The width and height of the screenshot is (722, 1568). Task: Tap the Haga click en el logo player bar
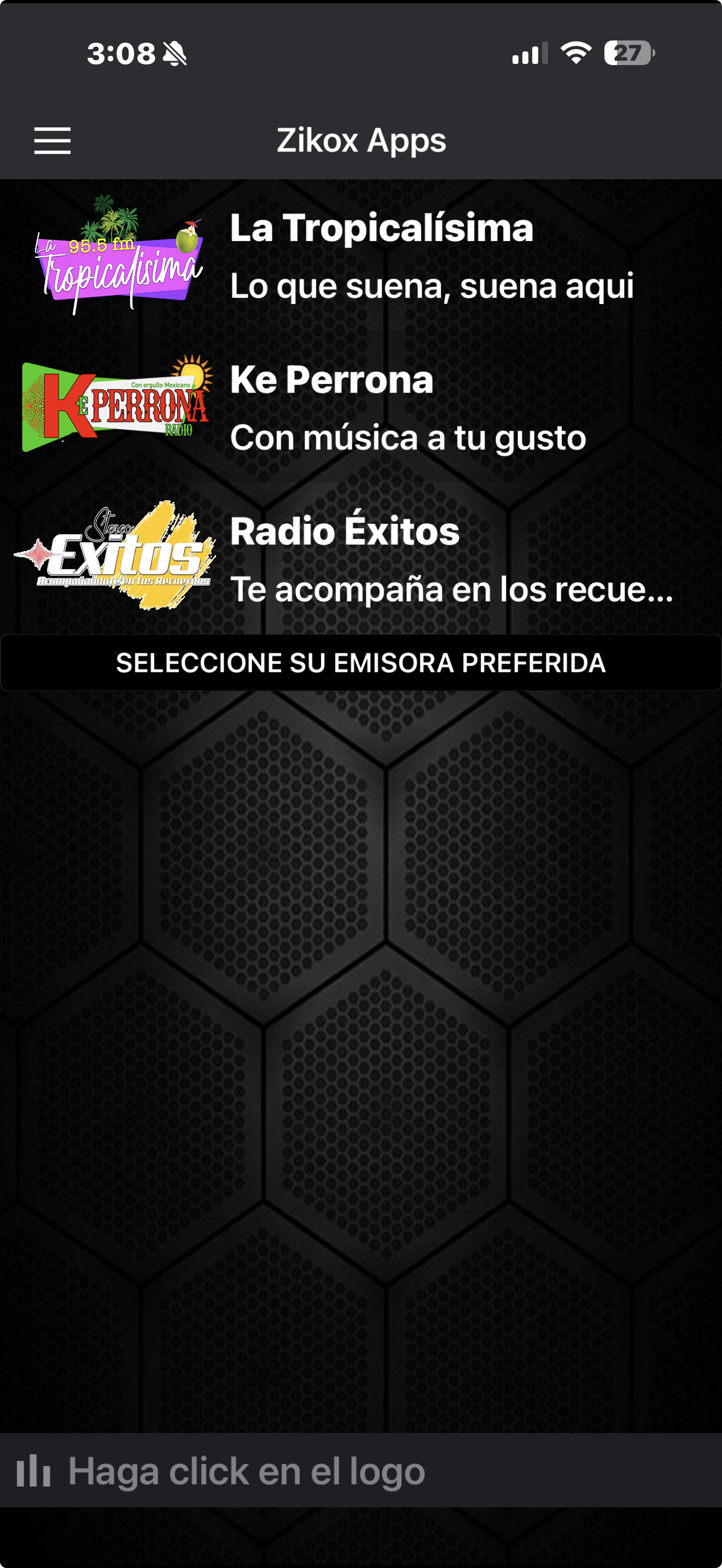click(x=360, y=1472)
